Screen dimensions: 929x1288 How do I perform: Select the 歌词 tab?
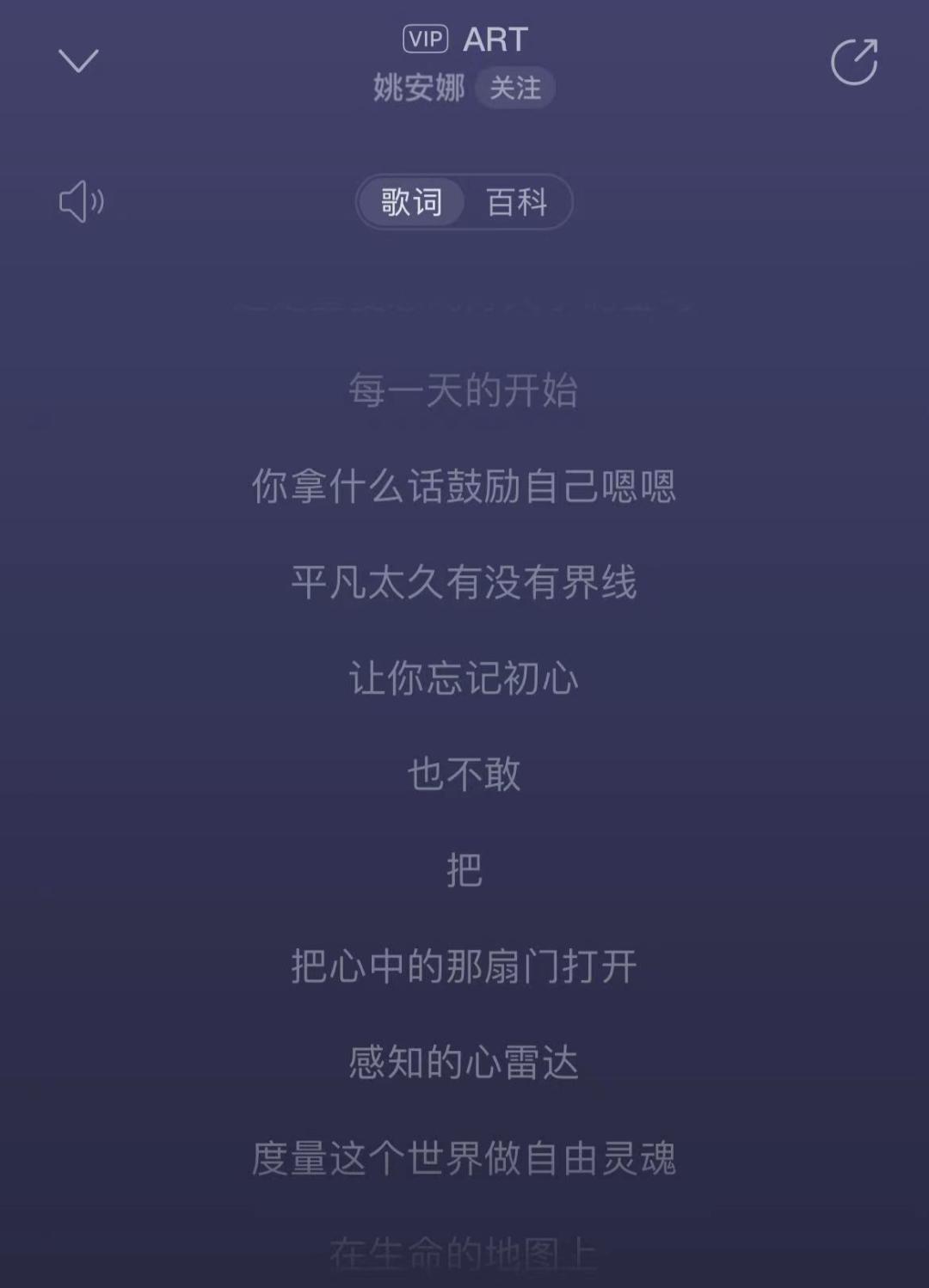pos(412,203)
